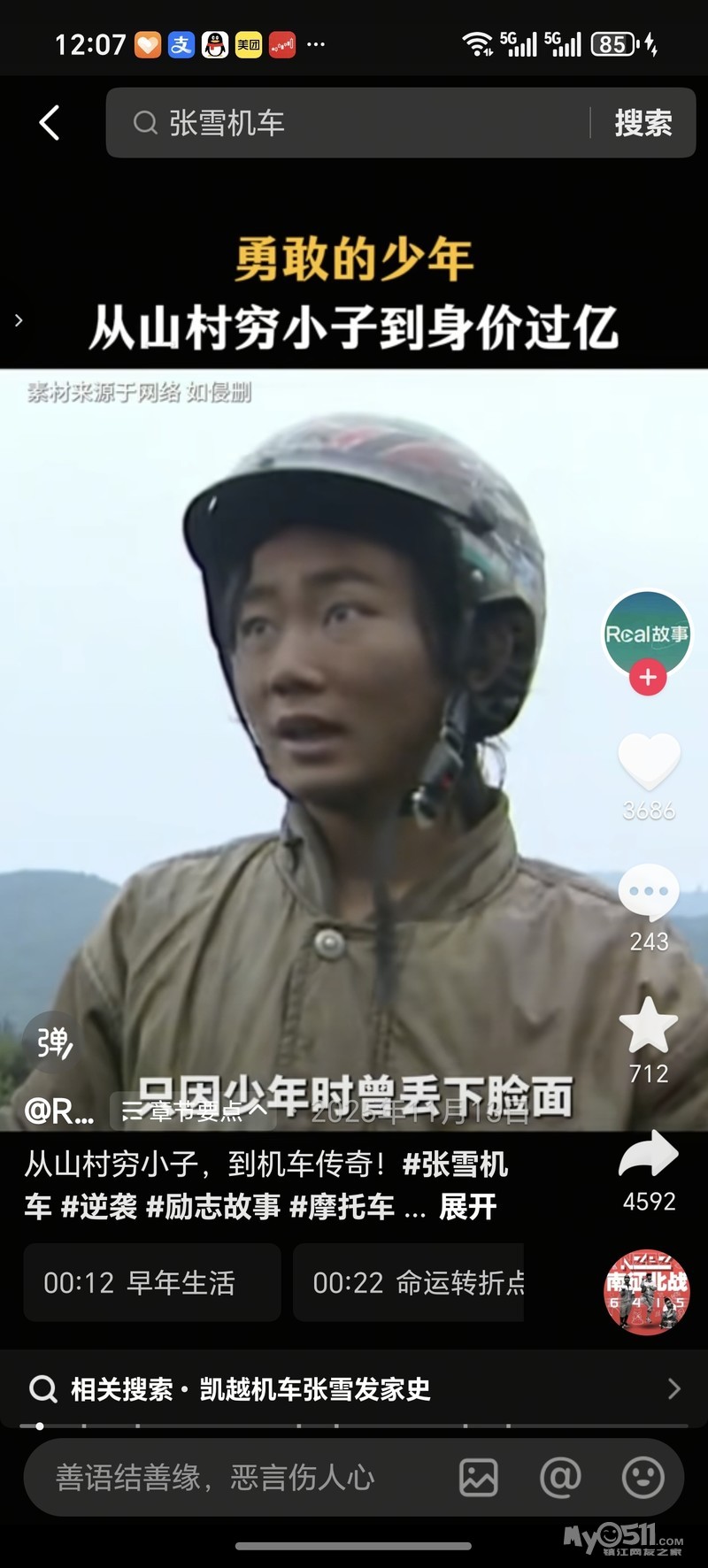The width and height of the screenshot is (708, 1568).
Task: Mention someone with the @ icon
Action: pos(560,1477)
